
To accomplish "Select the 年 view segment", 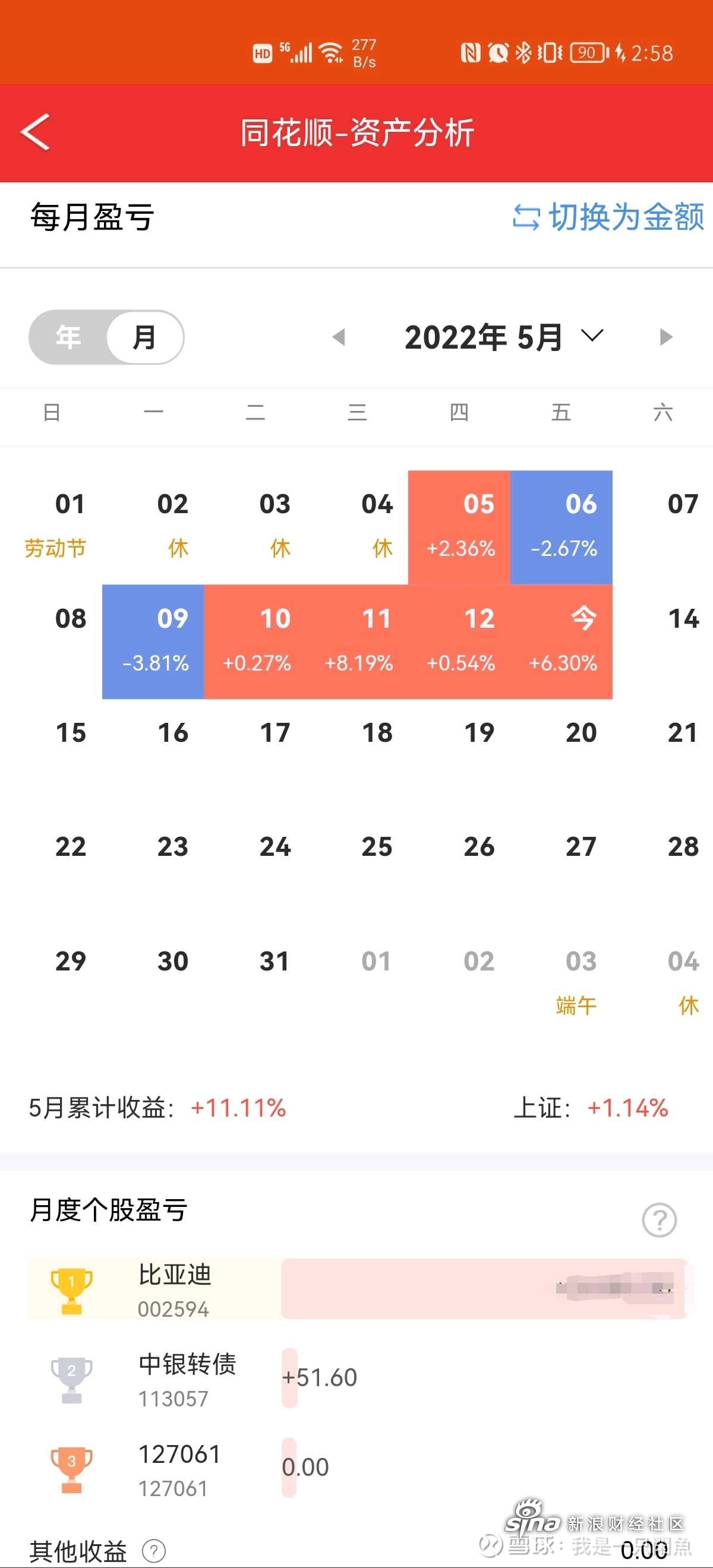I will click(x=68, y=337).
